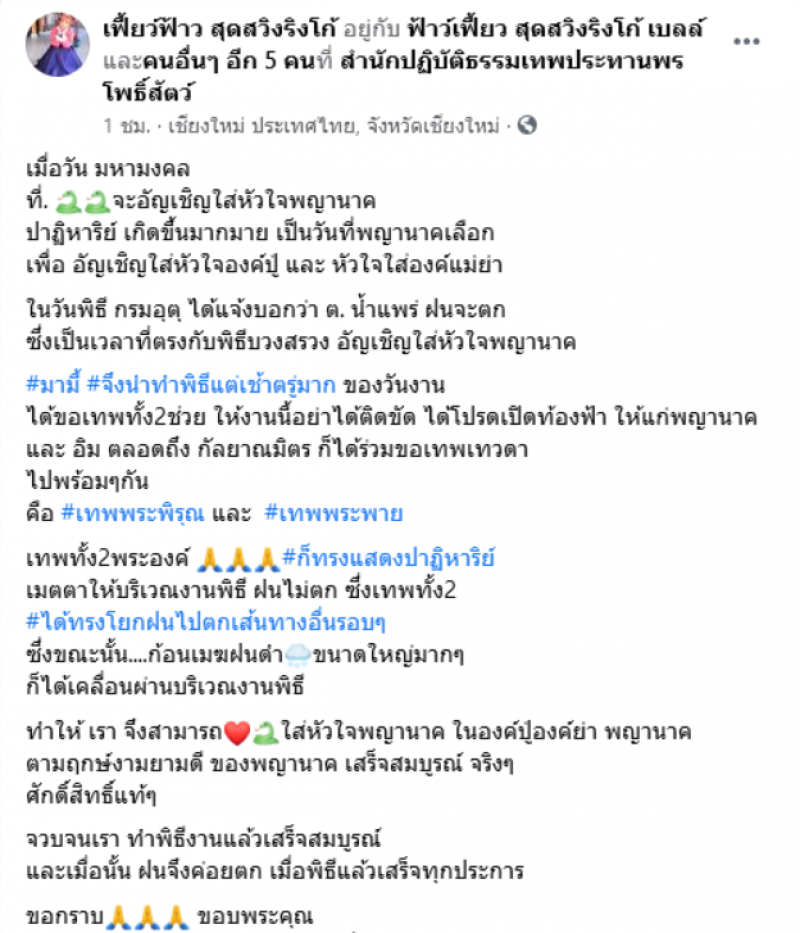Tap the public globe privacy icon
This screenshot has width=800, height=933.
[529, 127]
